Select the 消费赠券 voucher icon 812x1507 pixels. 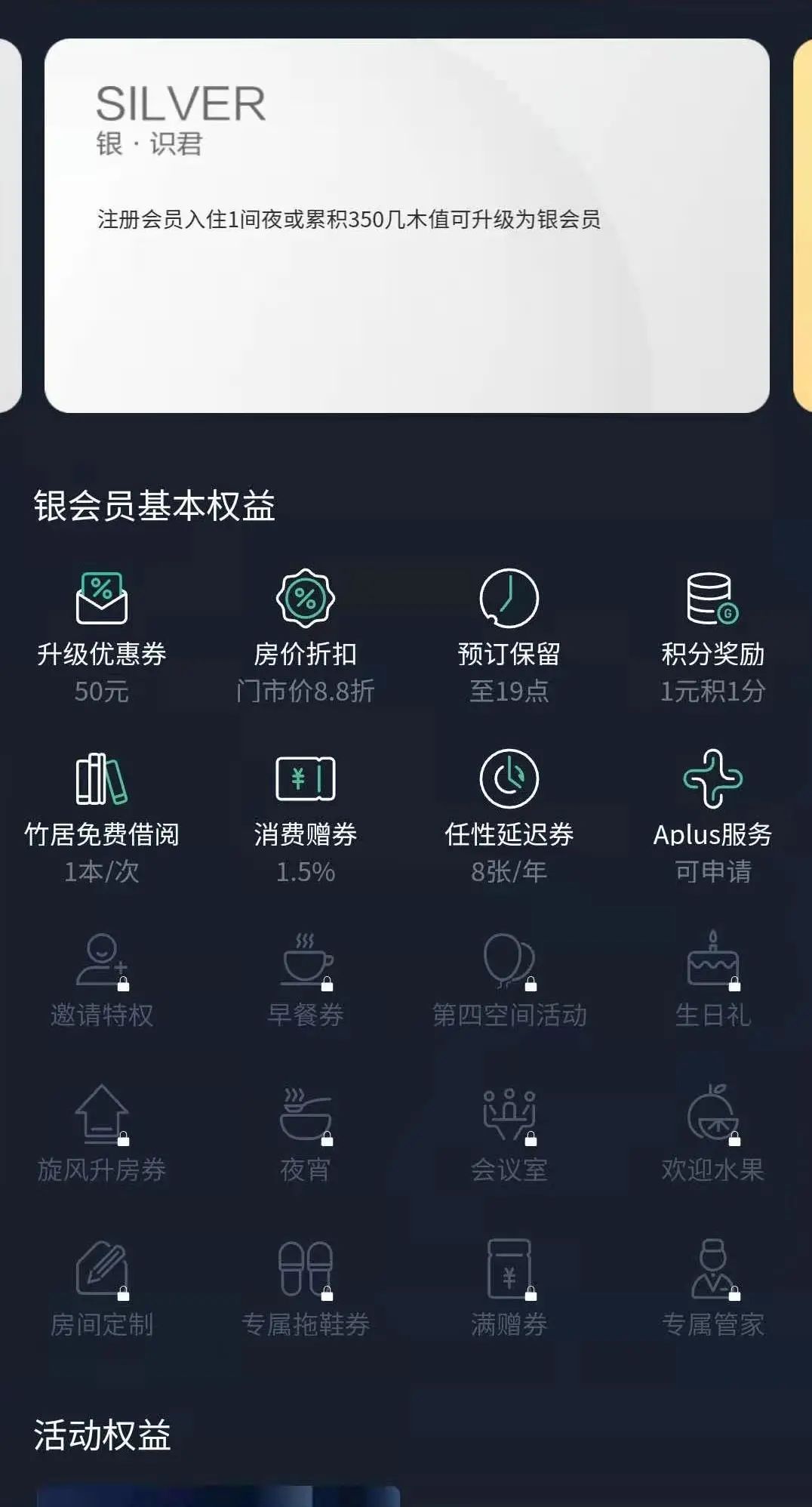tap(306, 778)
